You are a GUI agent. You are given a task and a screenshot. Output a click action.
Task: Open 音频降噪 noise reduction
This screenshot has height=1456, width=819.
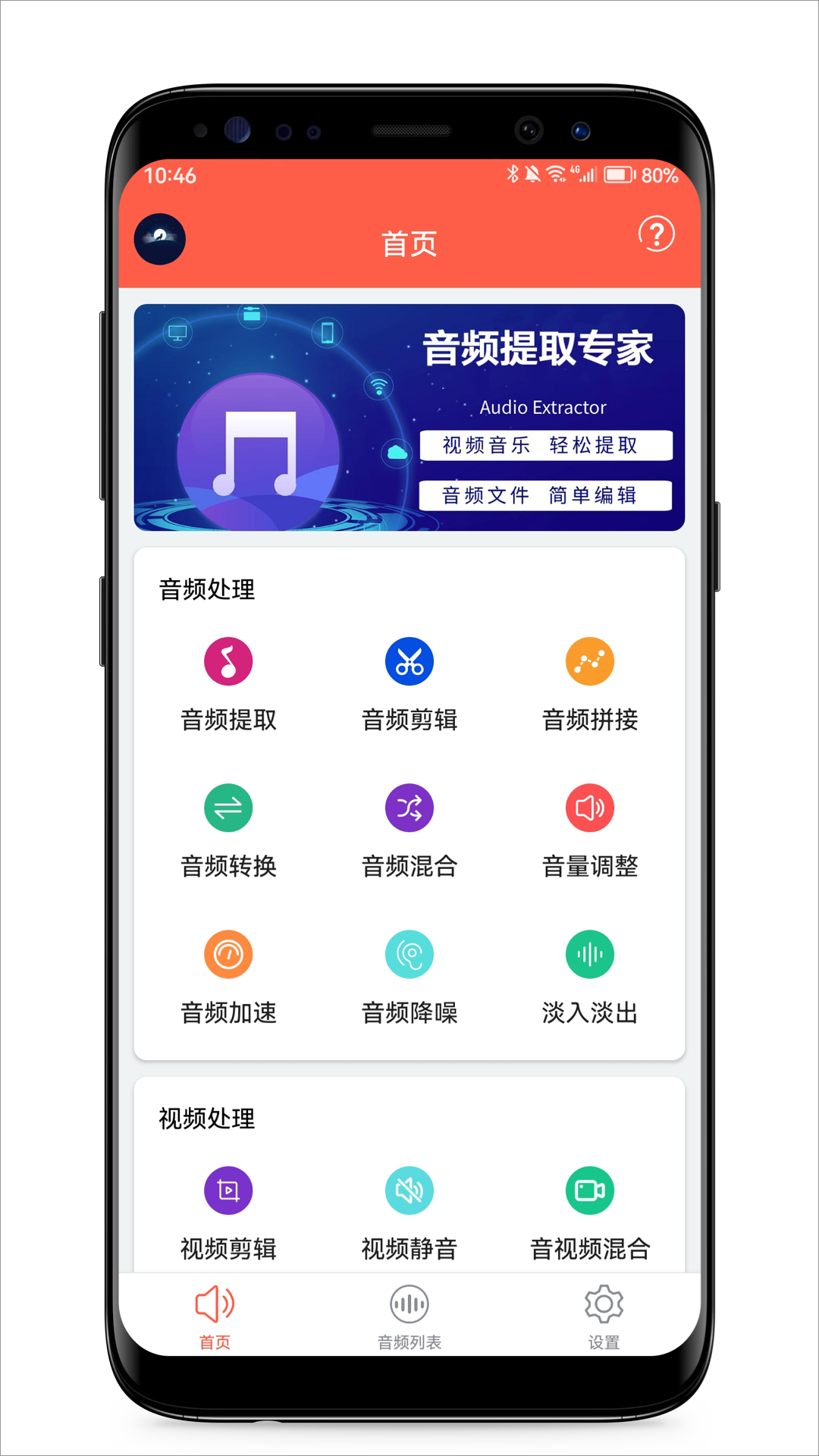409,977
